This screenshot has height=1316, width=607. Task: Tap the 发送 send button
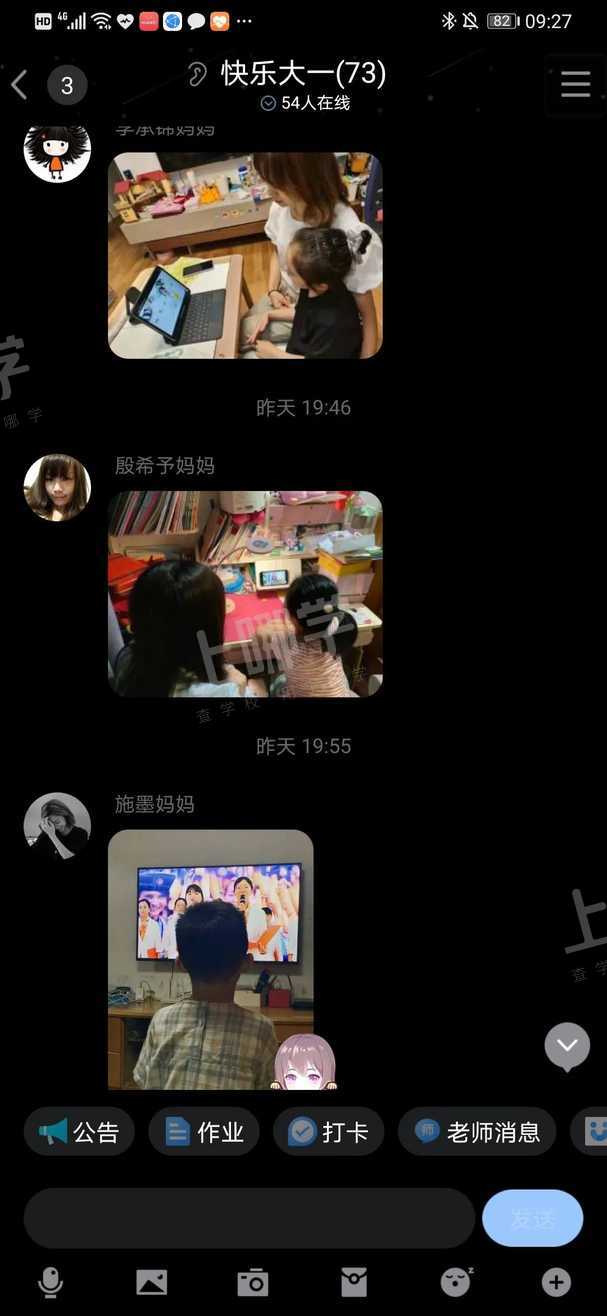coord(532,1218)
